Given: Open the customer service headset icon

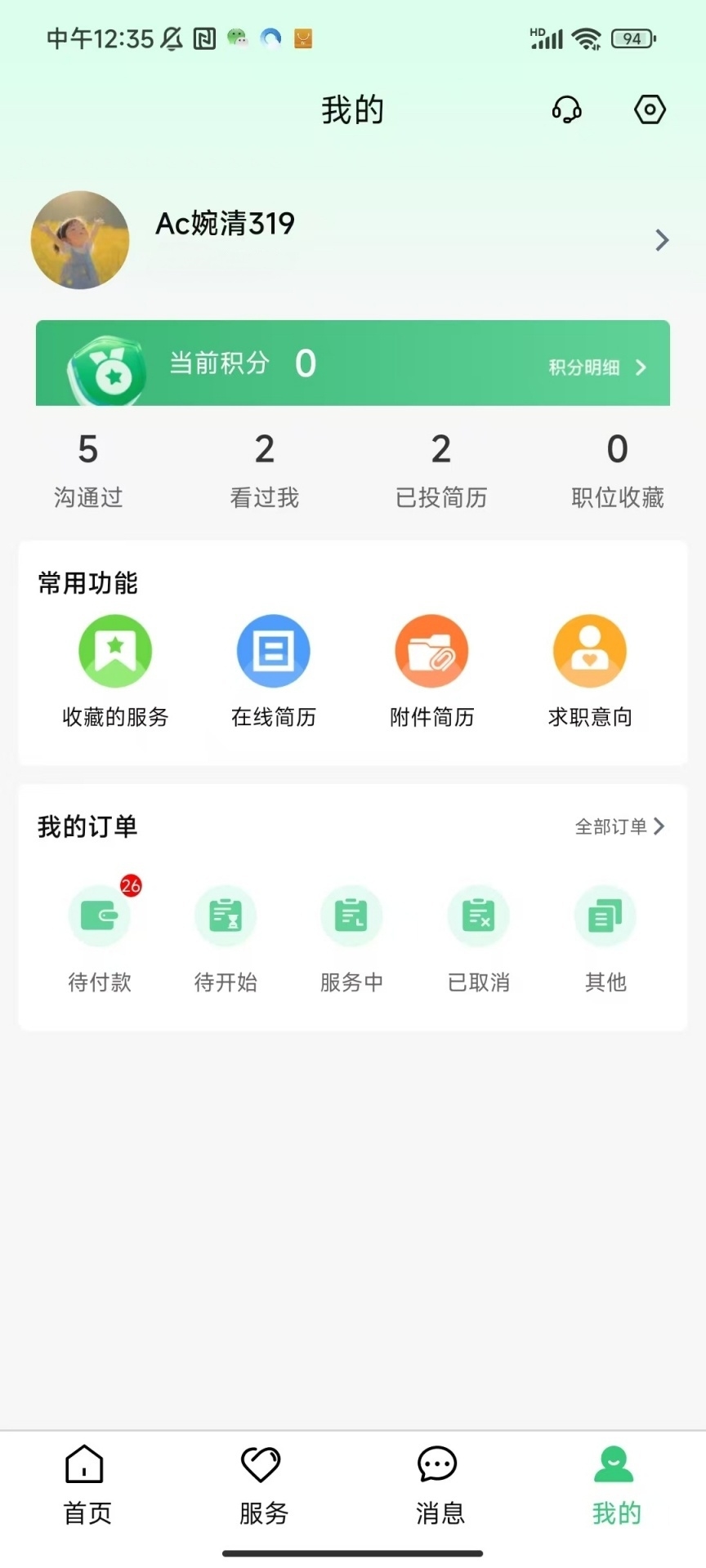Looking at the screenshot, I should click(x=566, y=109).
